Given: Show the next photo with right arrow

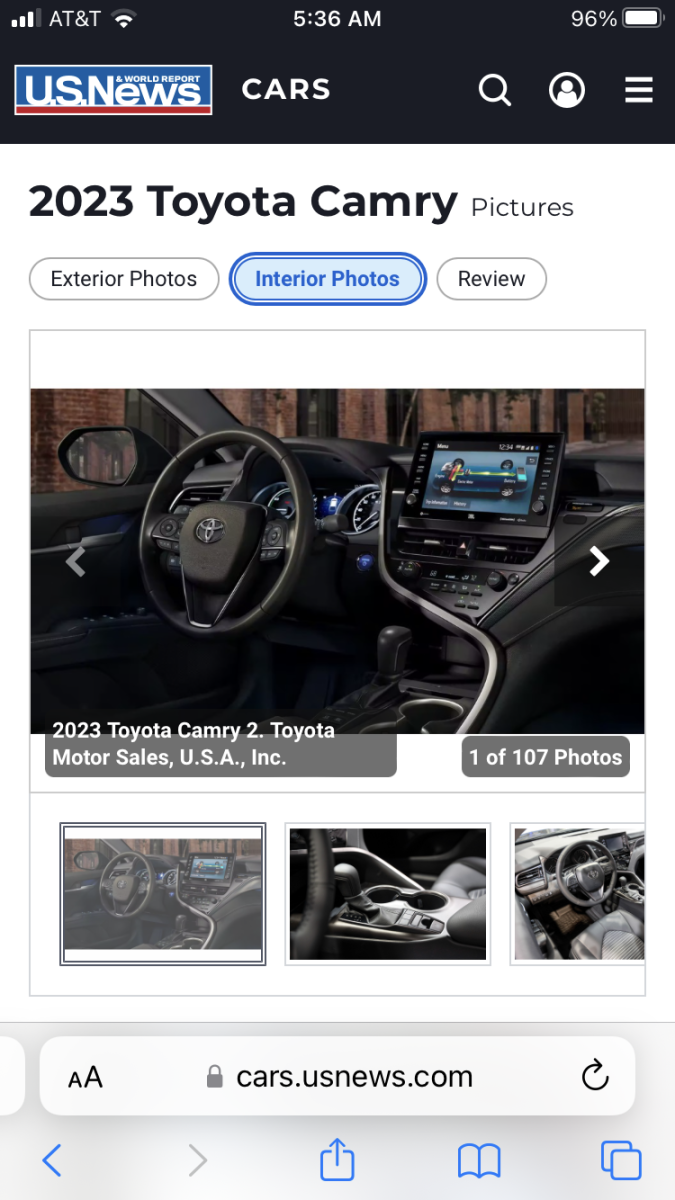Looking at the screenshot, I should pos(599,561).
